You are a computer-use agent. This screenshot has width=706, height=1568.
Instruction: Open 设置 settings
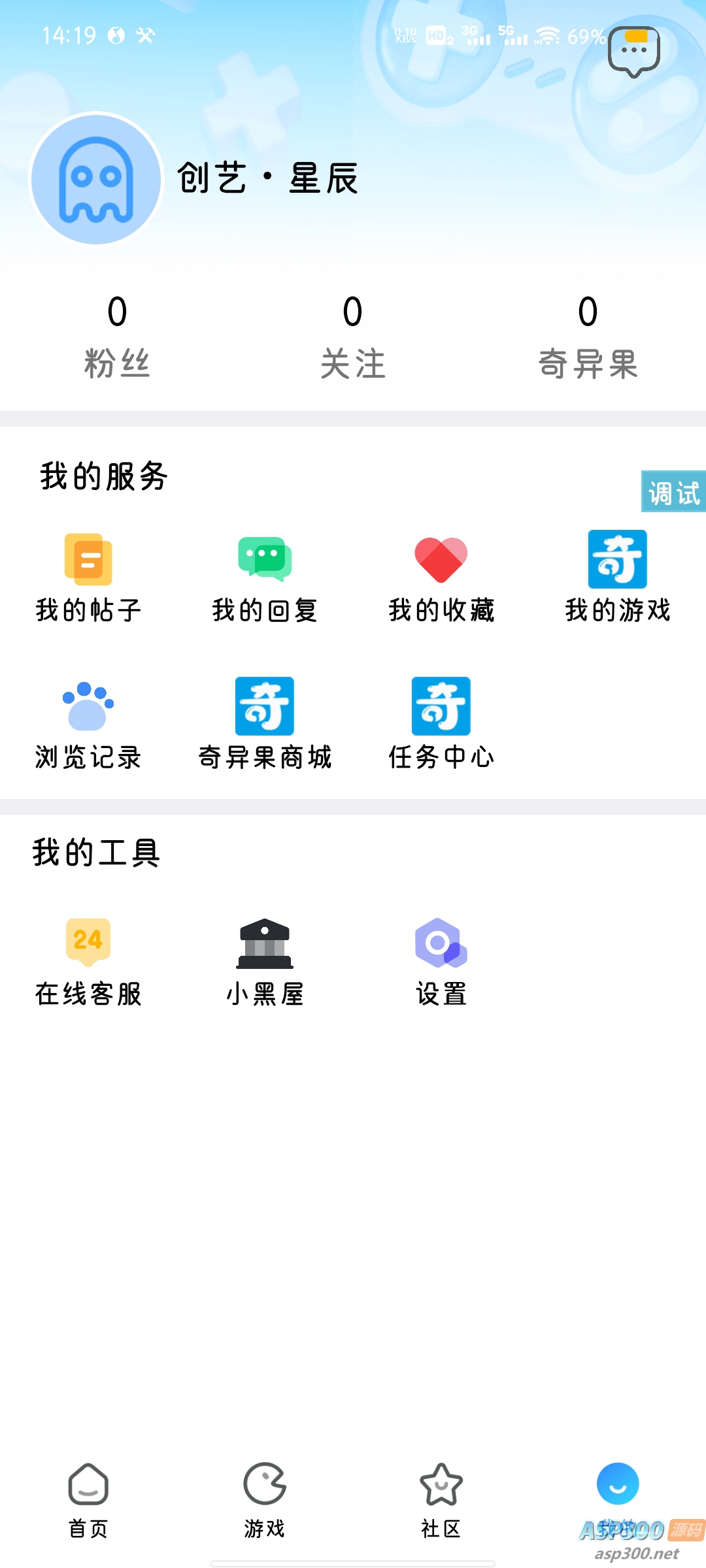[441, 961]
